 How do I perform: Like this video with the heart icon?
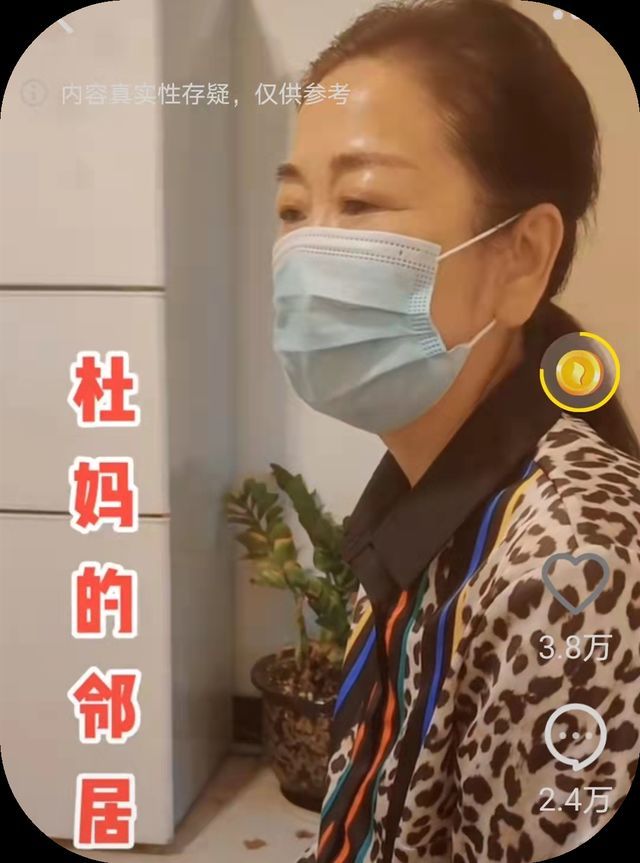pos(575,582)
